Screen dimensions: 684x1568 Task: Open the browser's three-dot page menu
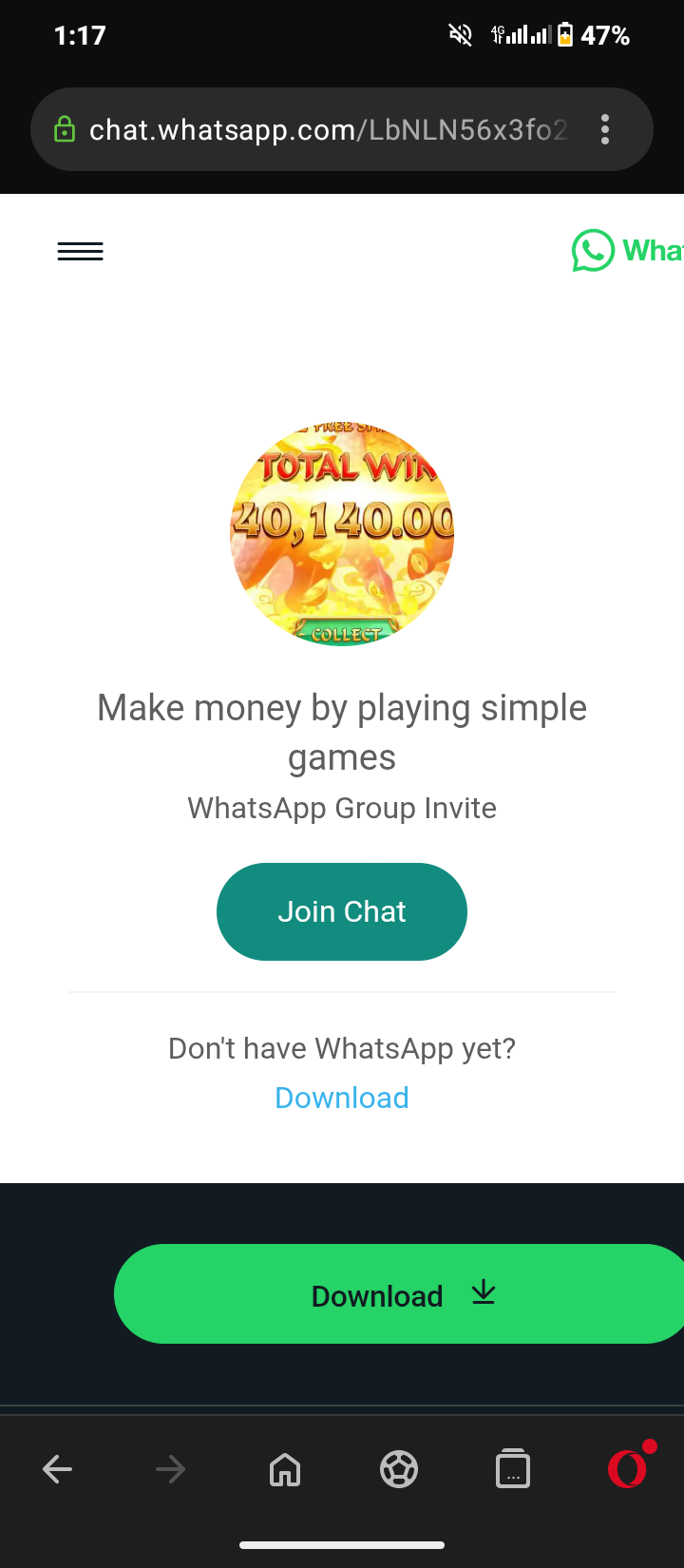click(x=605, y=130)
